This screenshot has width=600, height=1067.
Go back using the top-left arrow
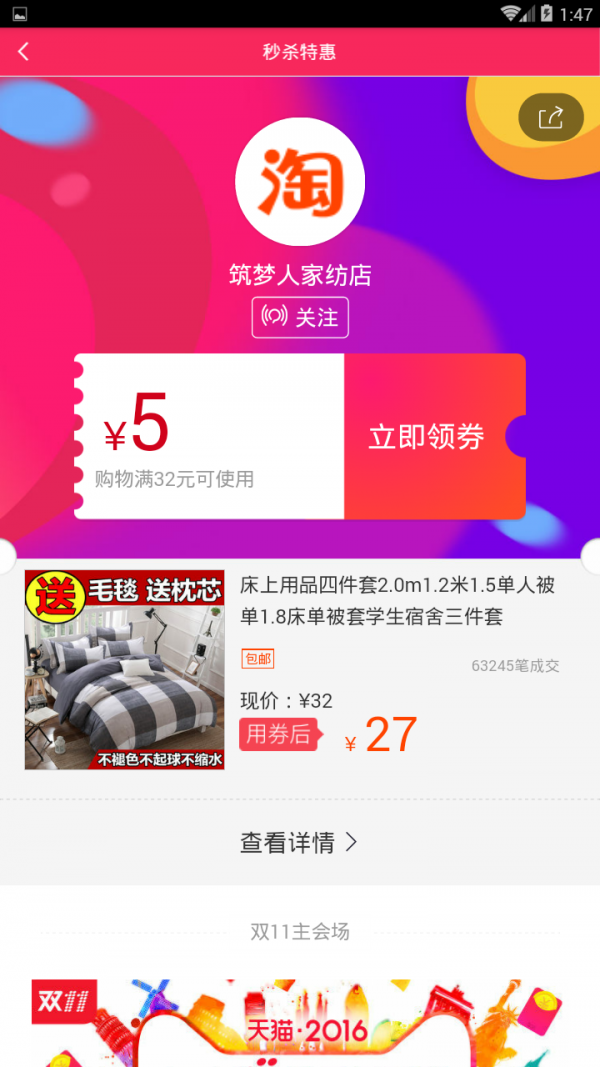tap(24, 52)
